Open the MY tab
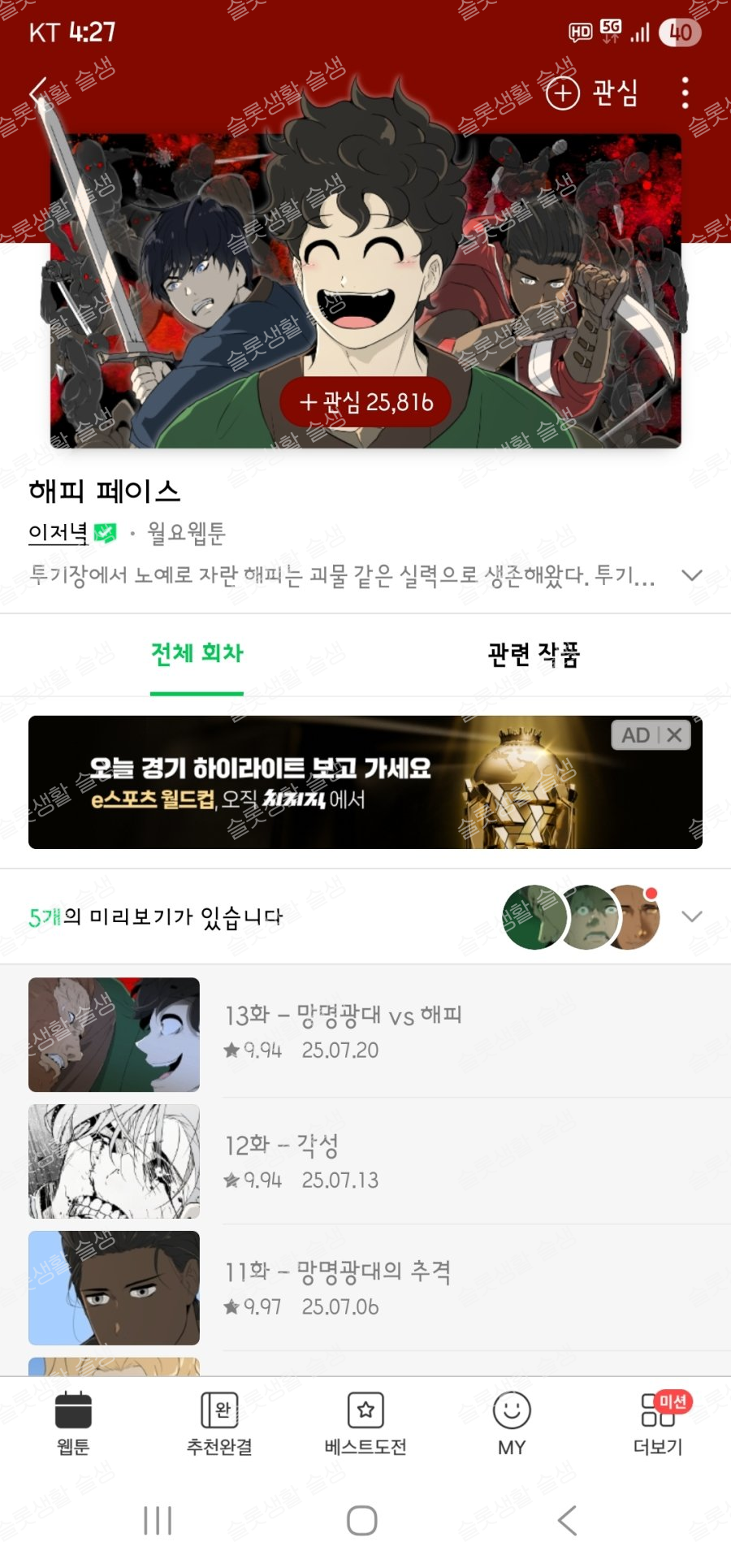This screenshot has height=1568, width=731. click(512, 1423)
